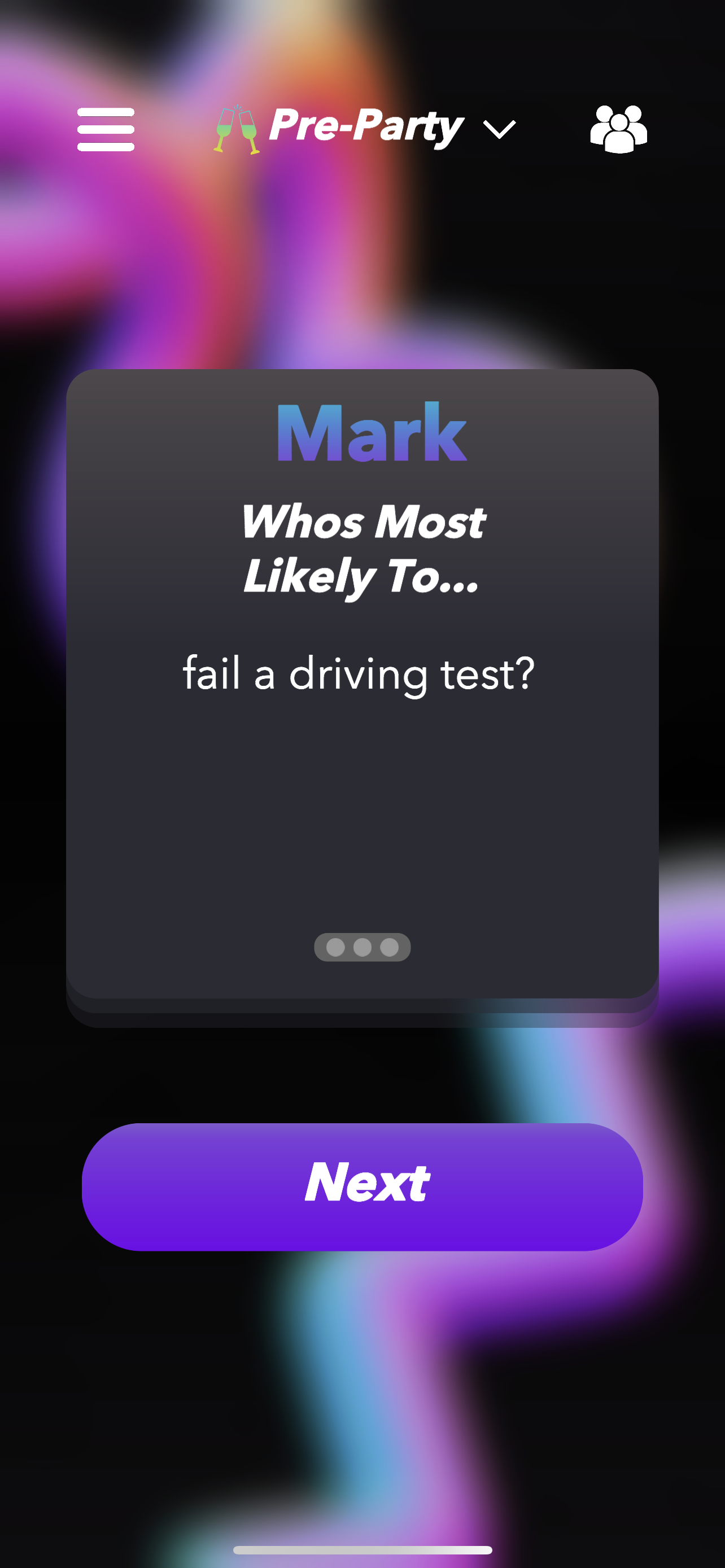This screenshot has height=1568, width=725.
Task: Tap the Next button
Action: click(x=362, y=1186)
